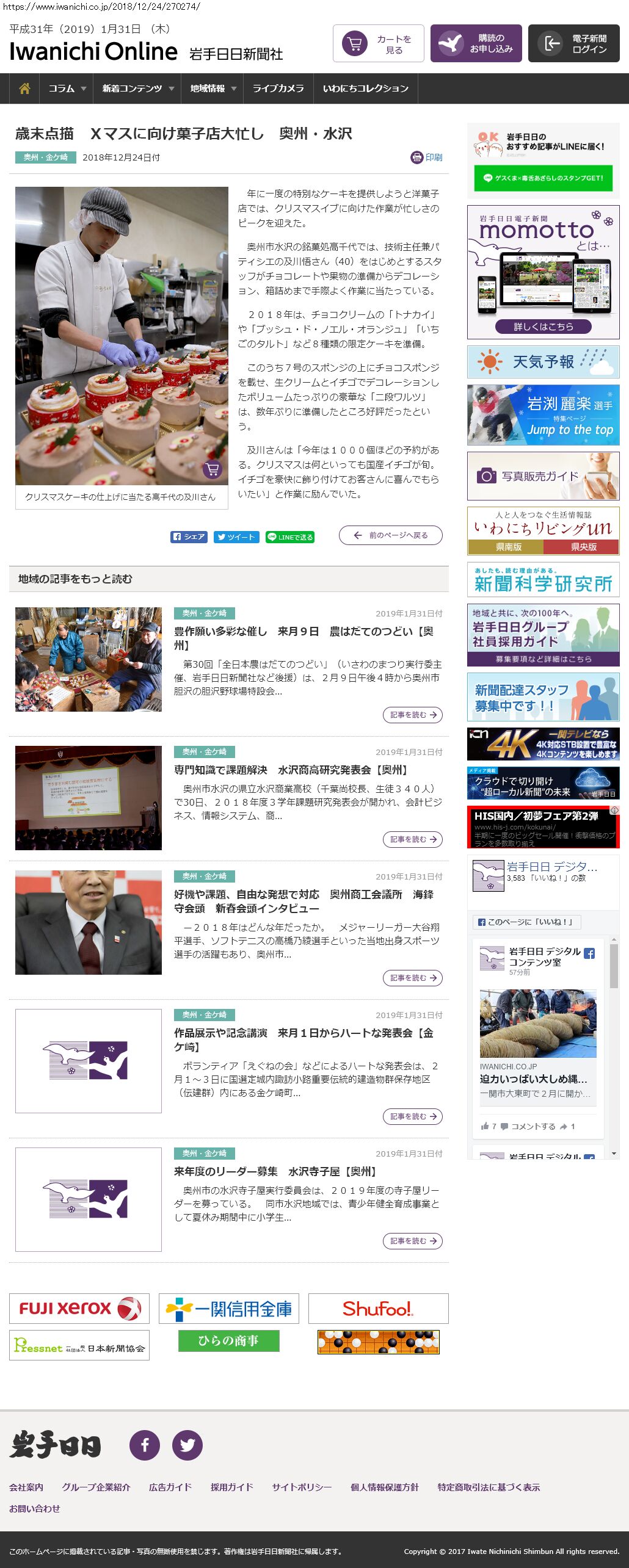Tweet this article (ツイート)

tap(236, 537)
